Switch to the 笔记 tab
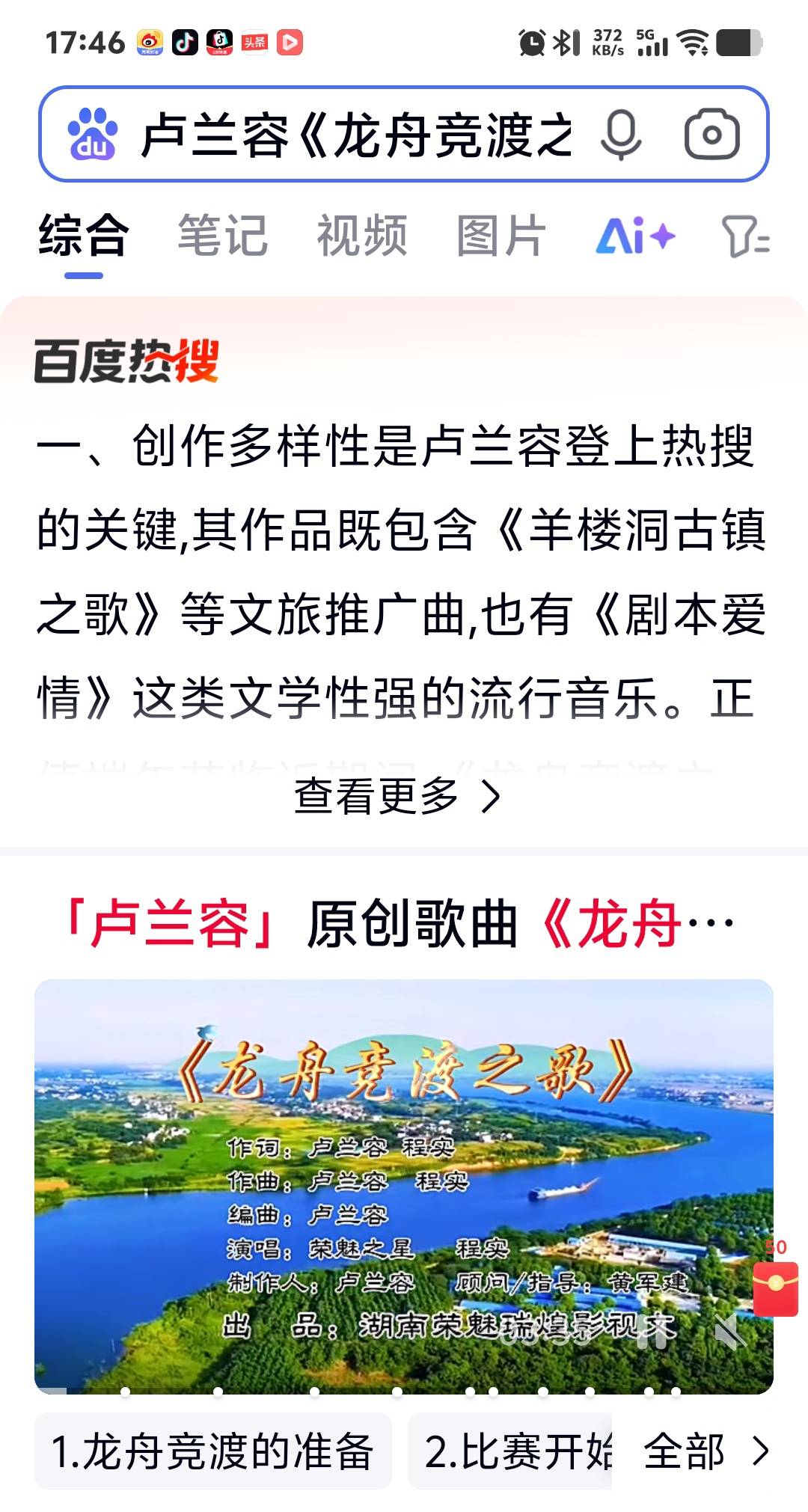Screen dimensions: 808x1512 point(222,236)
